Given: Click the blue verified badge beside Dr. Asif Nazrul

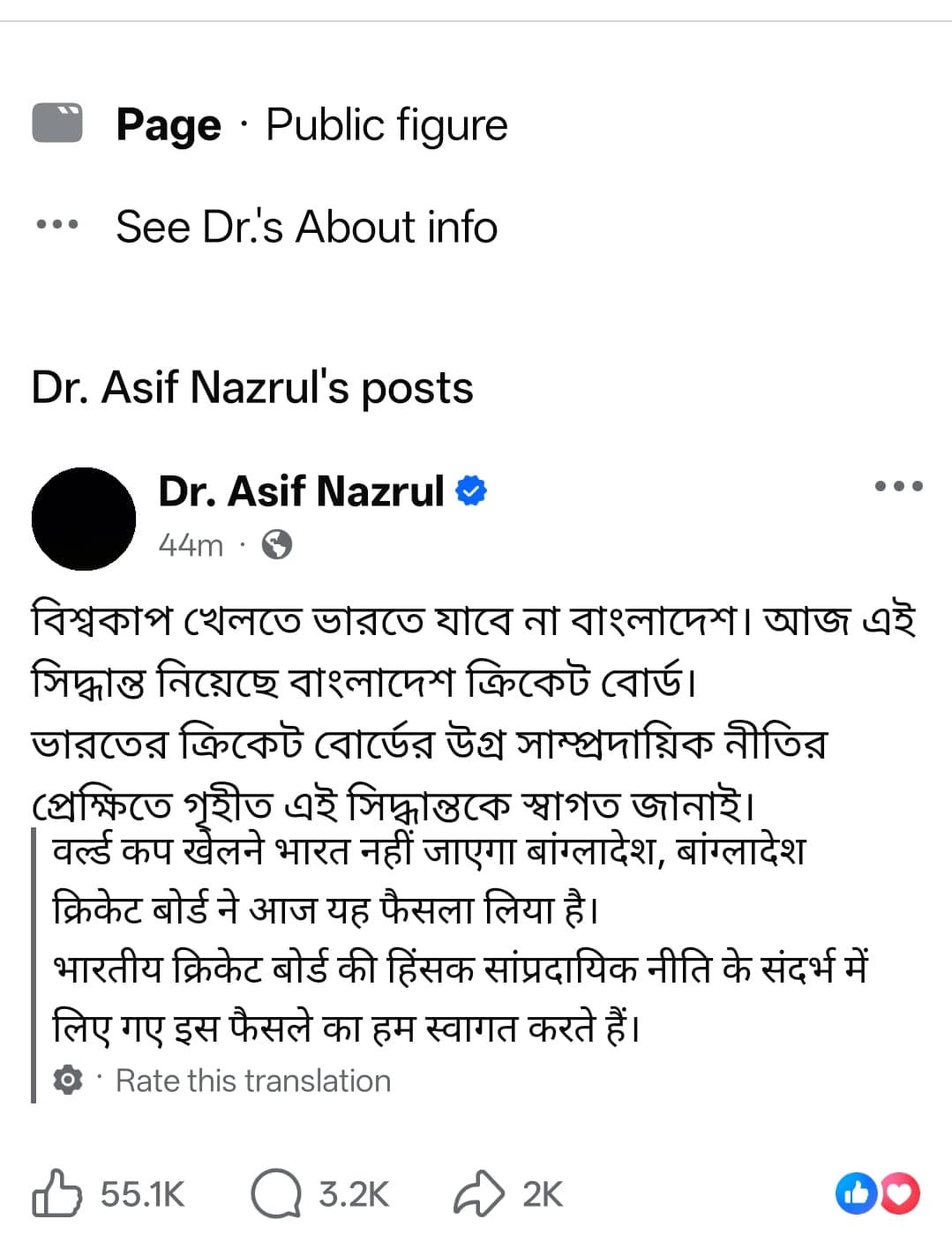Looking at the screenshot, I should (471, 492).
